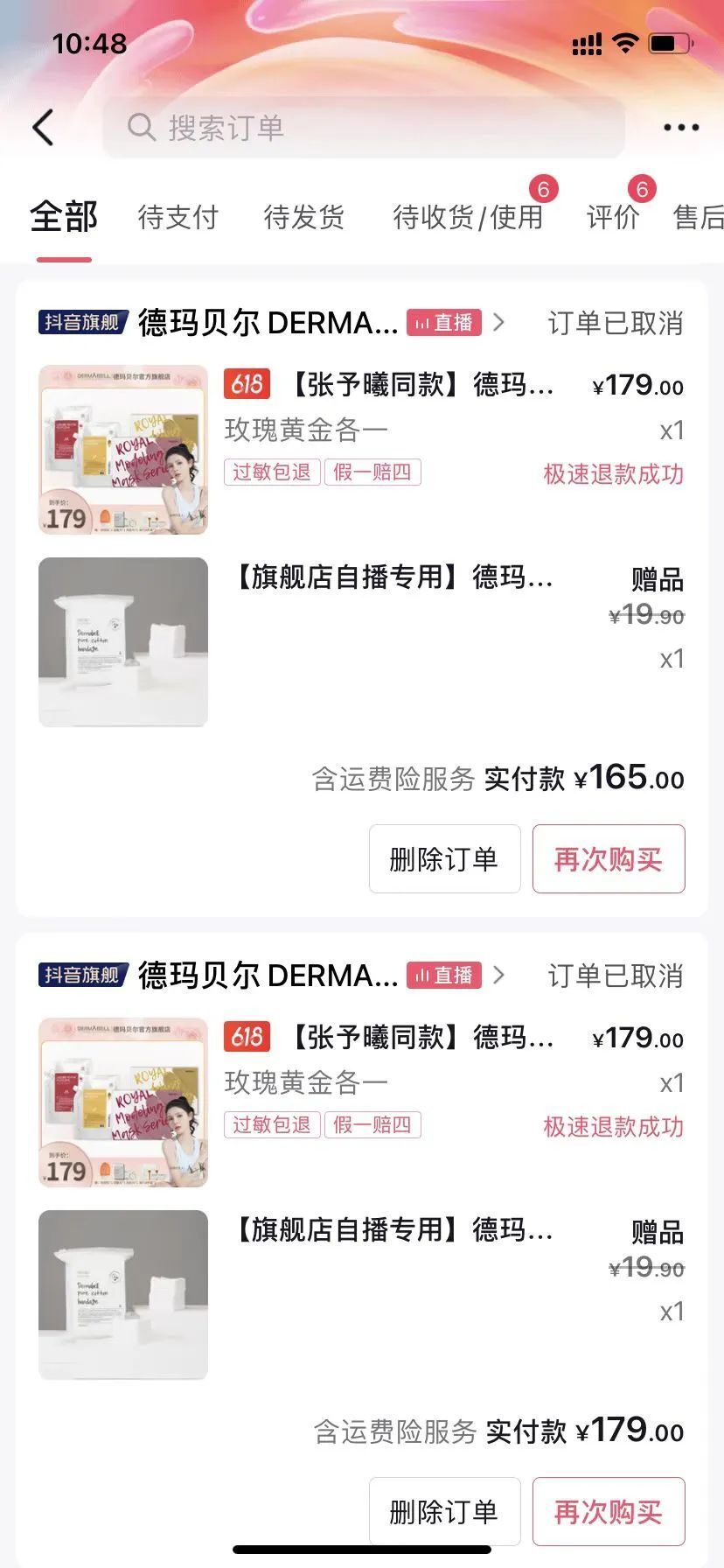Select the 待收货/使用 tab
This screenshot has width=724, height=1568.
coord(469,217)
